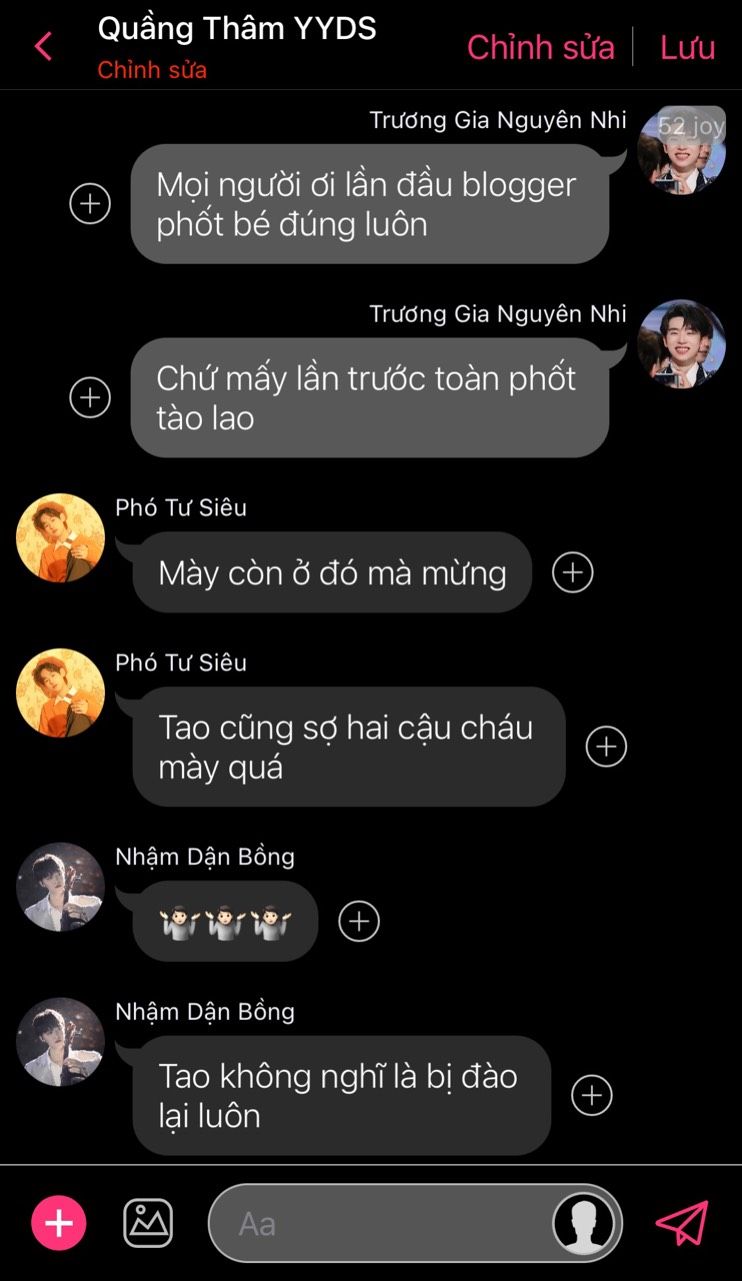This screenshot has height=1281, width=742.
Task: Open Phó Tư Siêu's avatar beside "Mày còn ở đó"
Action: click(61, 537)
